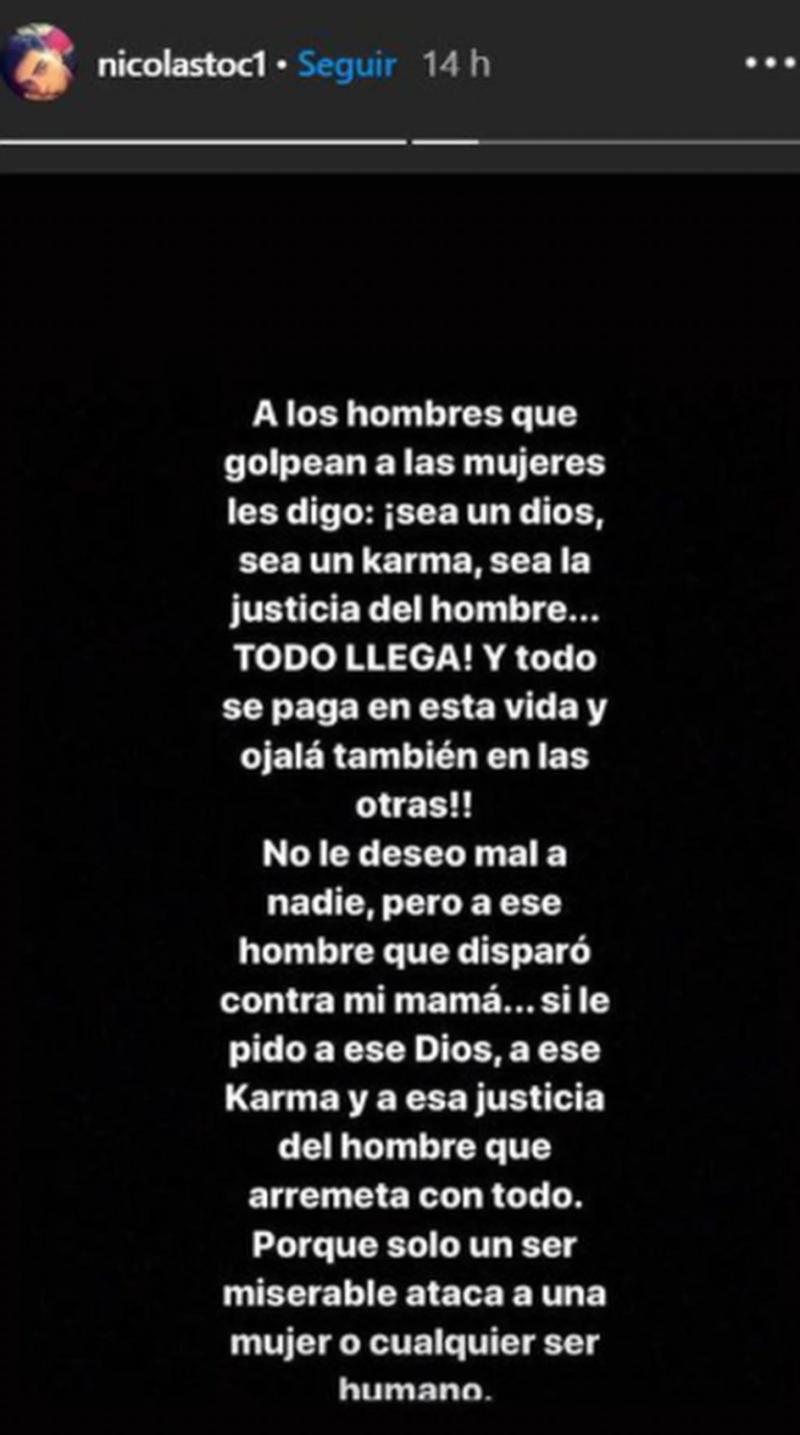Tap the nicolastoc1 username

[183, 66]
